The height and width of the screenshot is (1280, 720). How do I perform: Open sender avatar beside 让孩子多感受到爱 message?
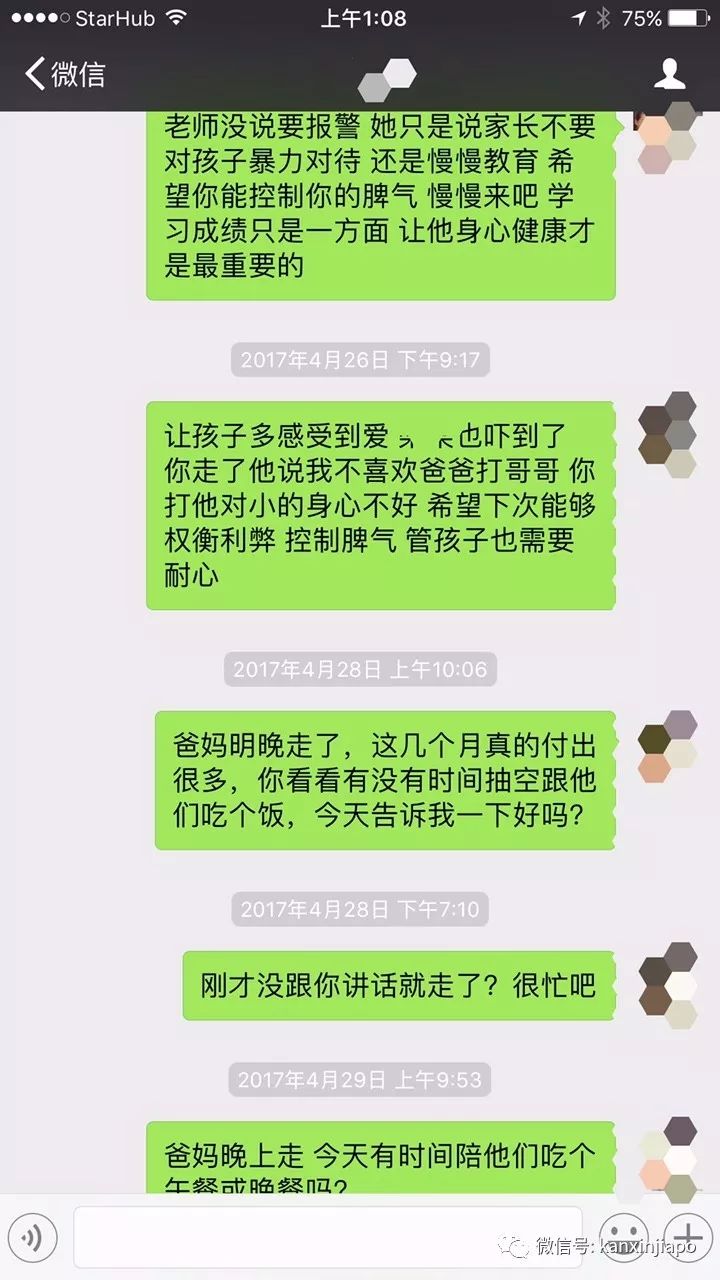[668, 435]
